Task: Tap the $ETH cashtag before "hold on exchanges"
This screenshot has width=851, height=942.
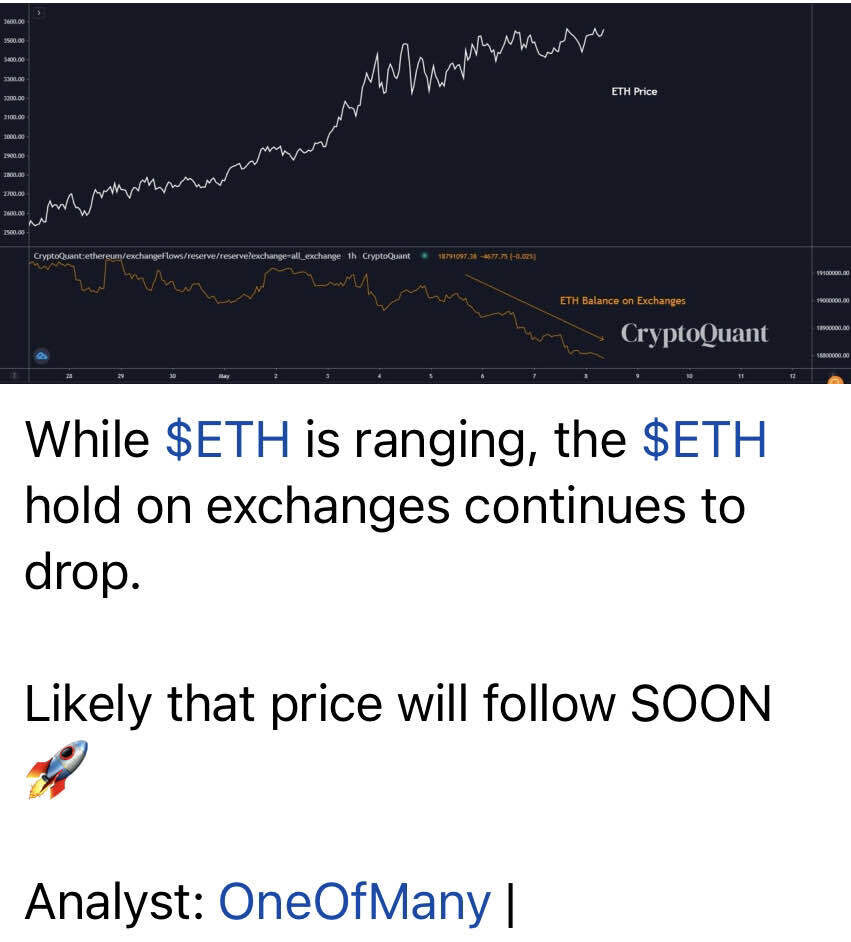Action: point(703,440)
